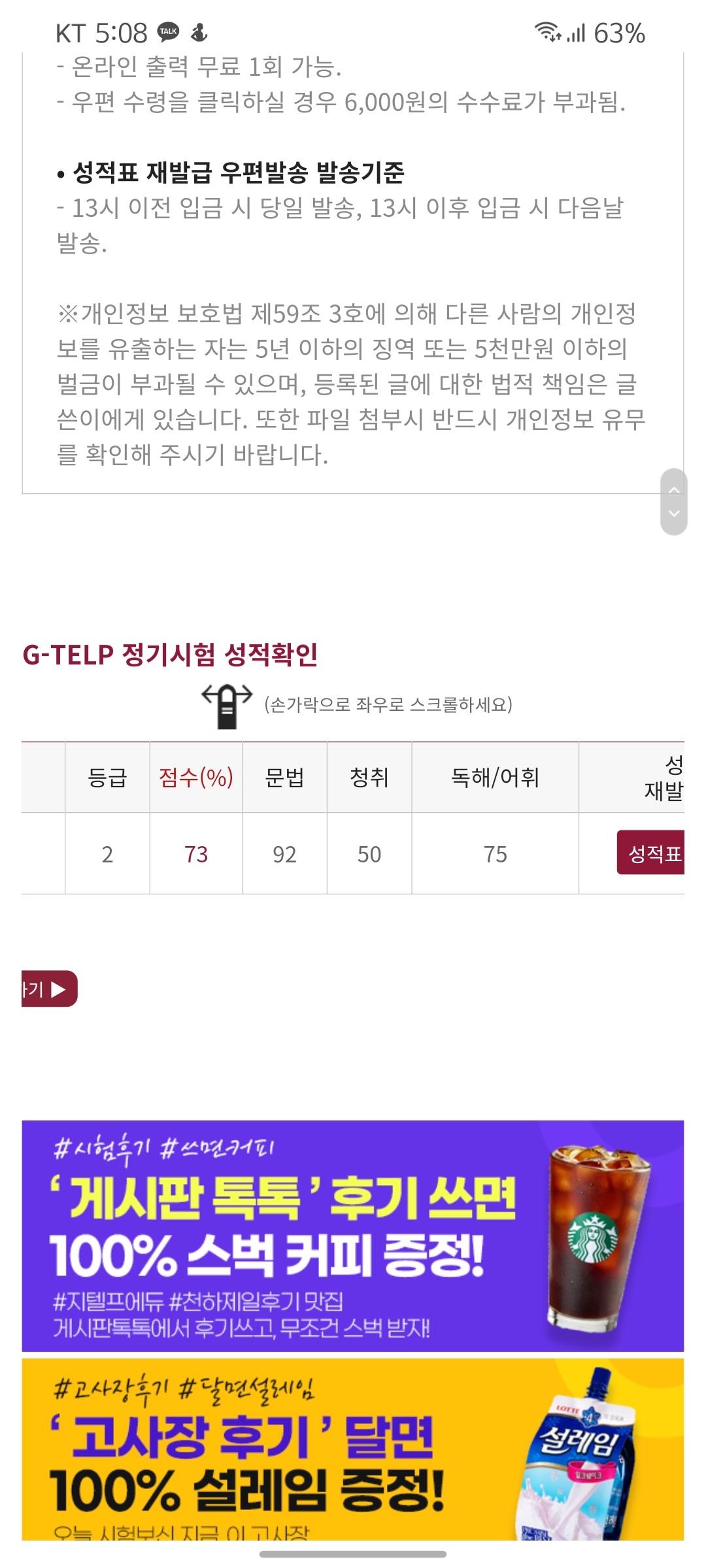Open the 게시판 톡톡 Starbucks coffee banner

[x=353, y=1236]
